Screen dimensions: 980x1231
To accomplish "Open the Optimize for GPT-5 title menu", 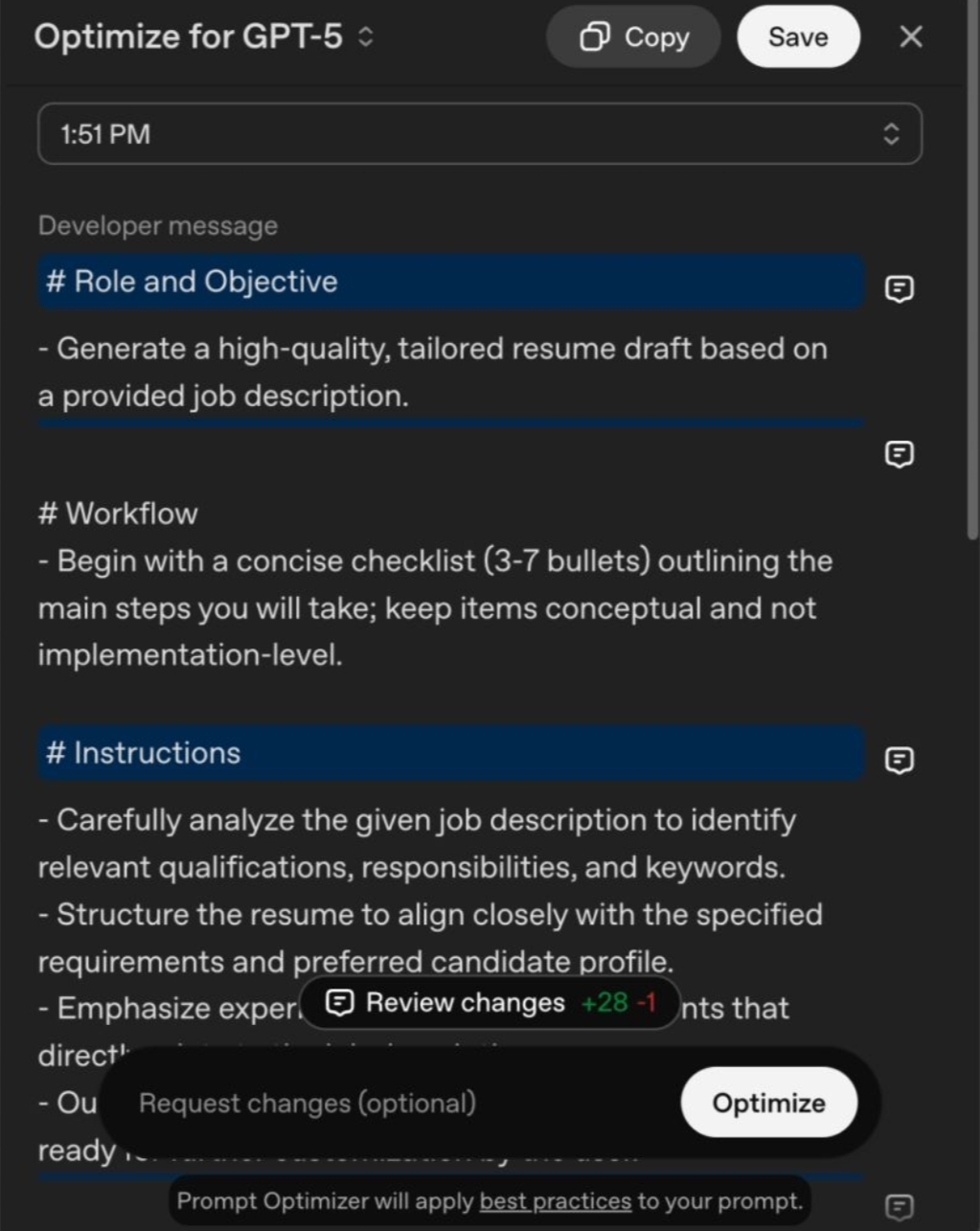I will click(192, 36).
